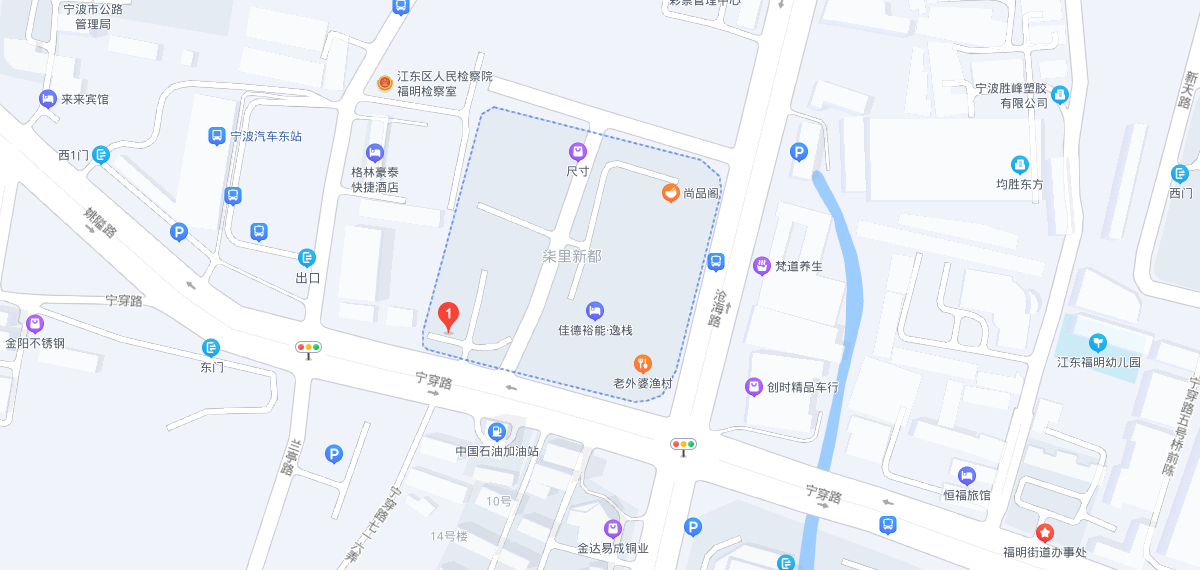
Task: Open the 尚品阁 restaurant marker
Action: coord(670,192)
